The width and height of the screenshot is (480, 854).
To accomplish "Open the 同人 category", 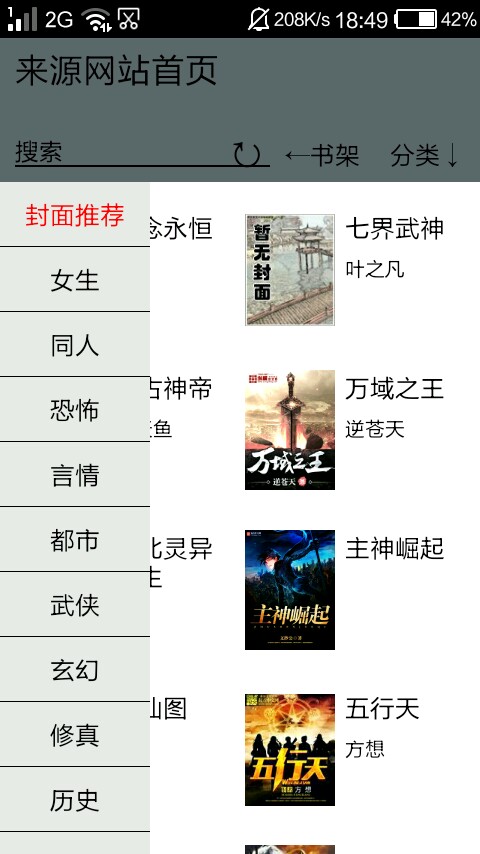I will pos(75,345).
